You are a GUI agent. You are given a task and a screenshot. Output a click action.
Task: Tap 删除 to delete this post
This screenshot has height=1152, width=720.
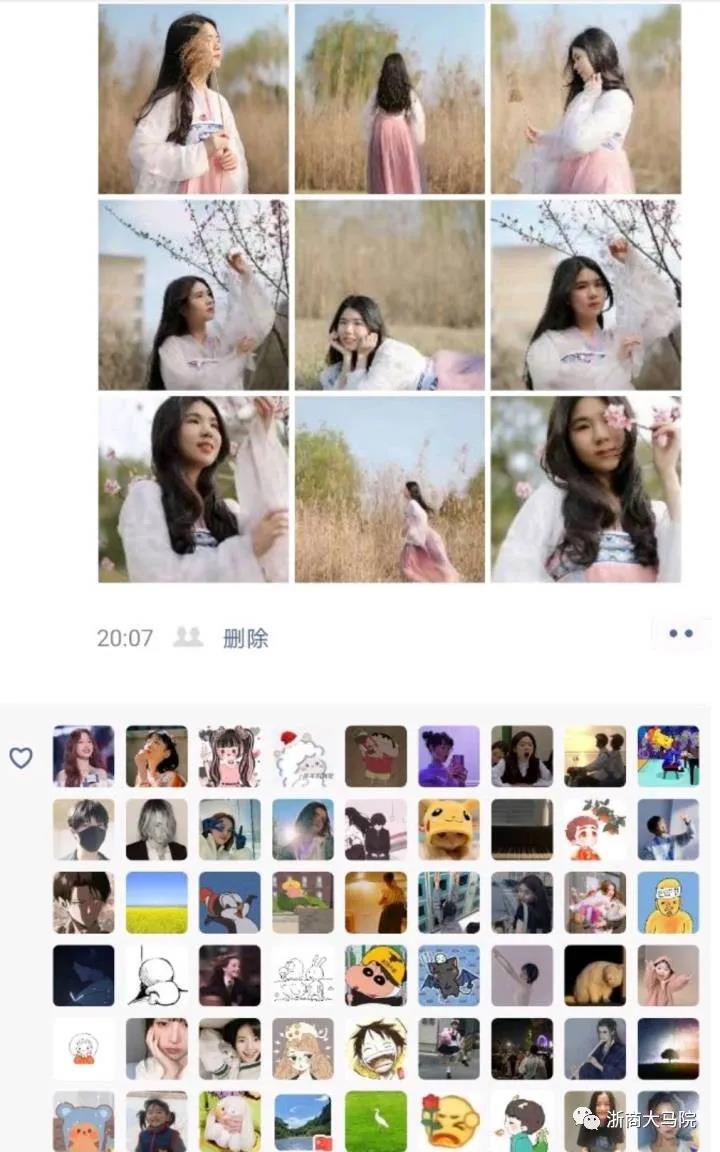pyautogui.click(x=245, y=638)
